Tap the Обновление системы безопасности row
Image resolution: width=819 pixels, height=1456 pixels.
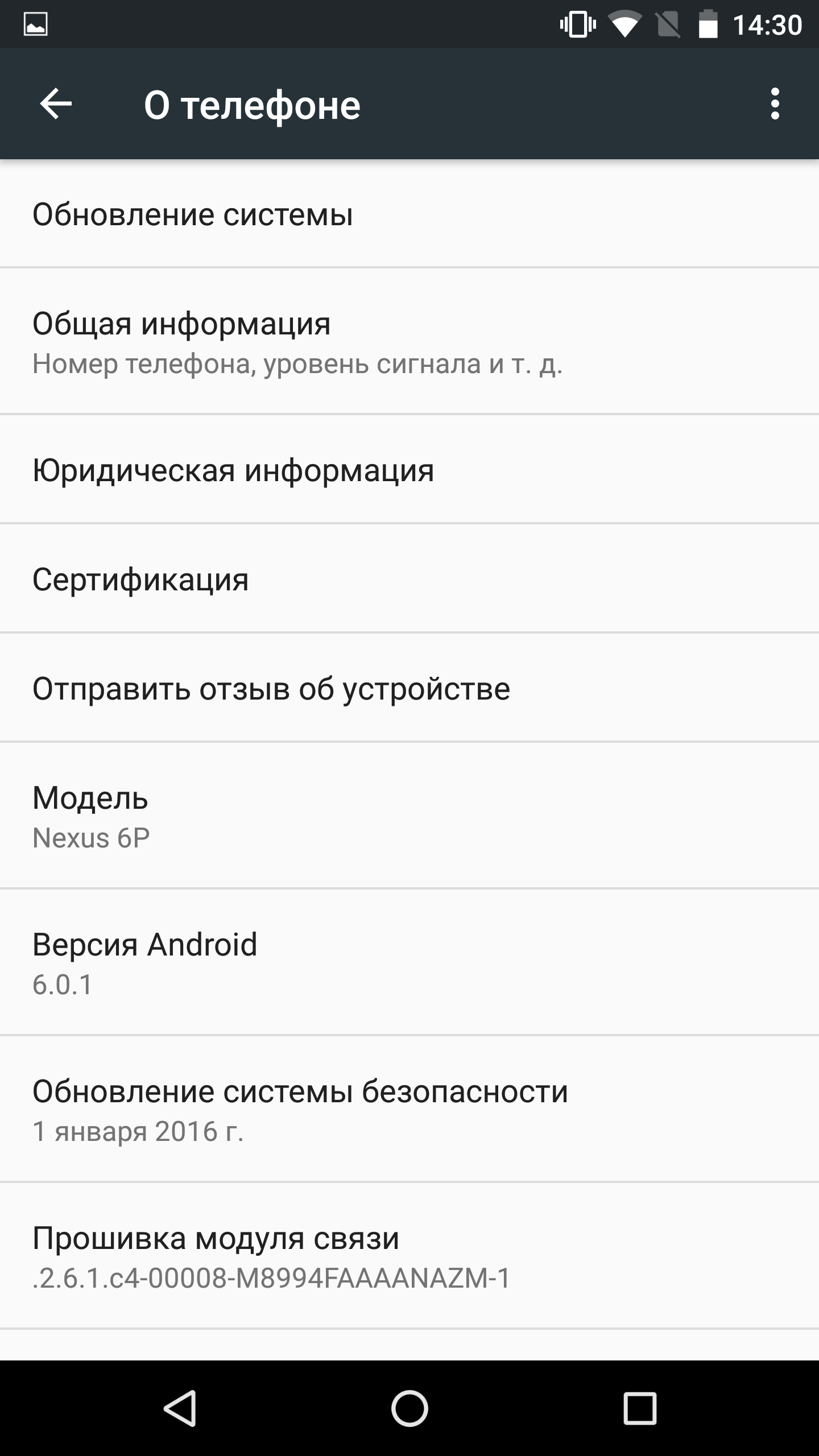tap(409, 1109)
